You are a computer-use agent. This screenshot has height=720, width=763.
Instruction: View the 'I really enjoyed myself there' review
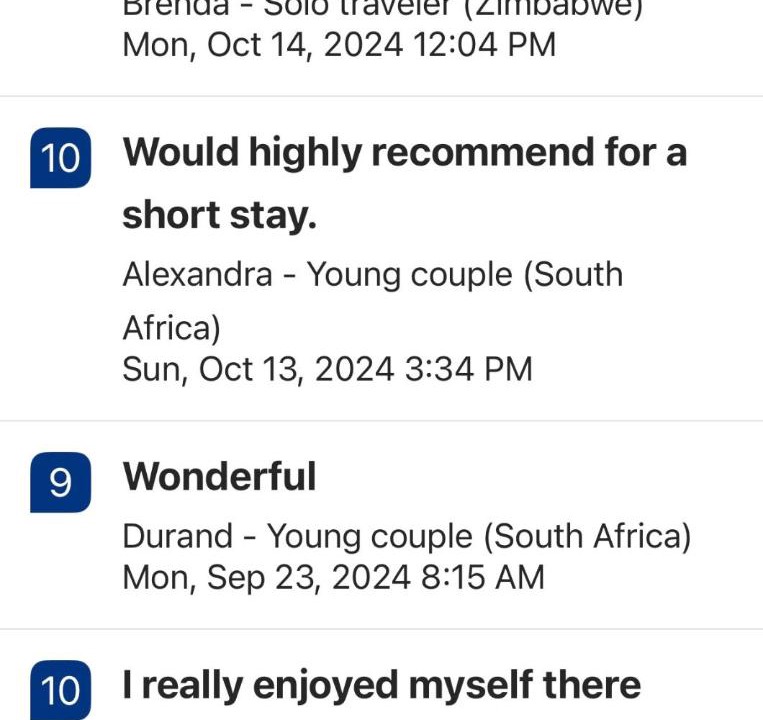click(x=381, y=685)
